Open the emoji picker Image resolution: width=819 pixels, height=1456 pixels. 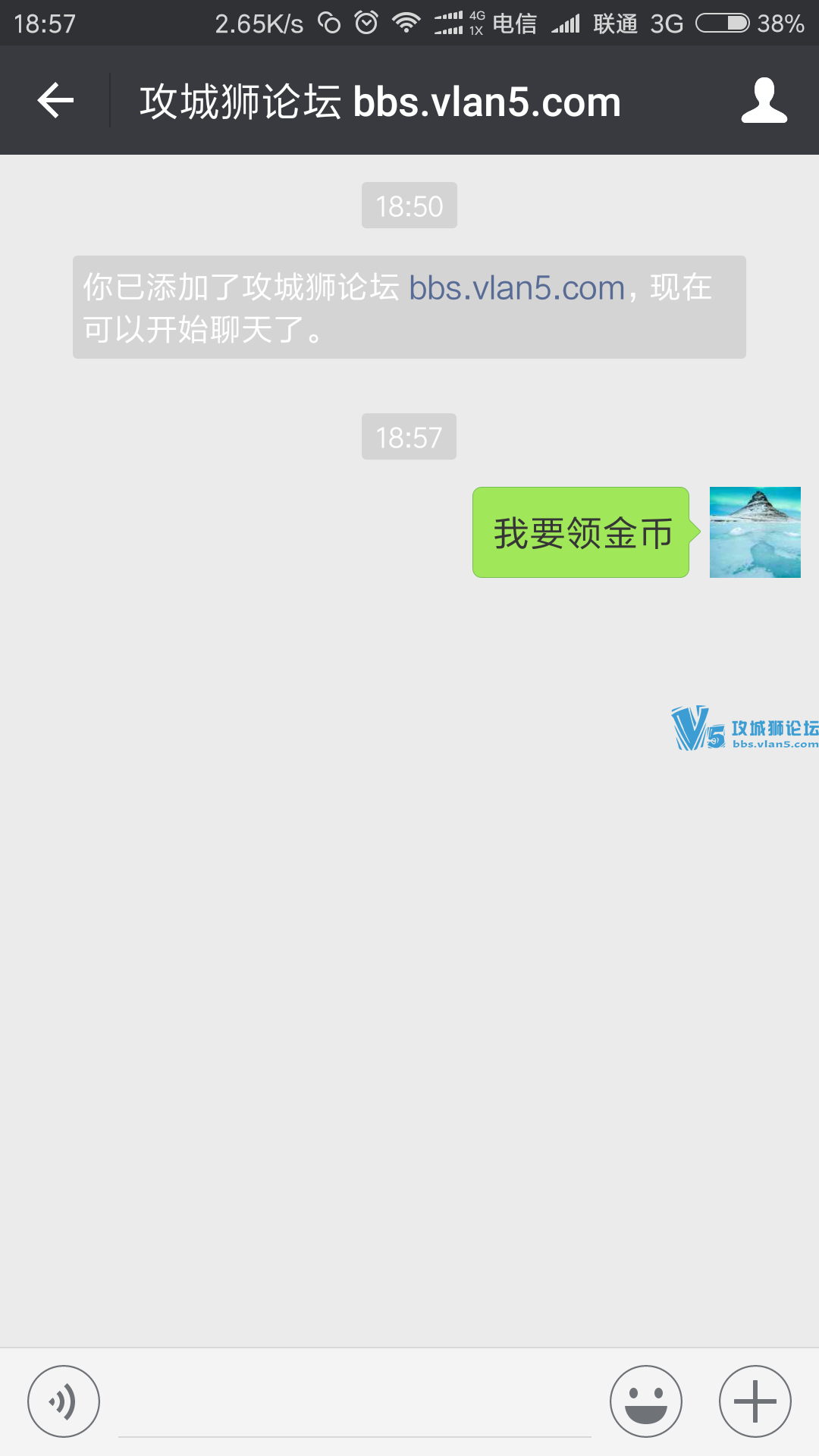(x=646, y=1401)
